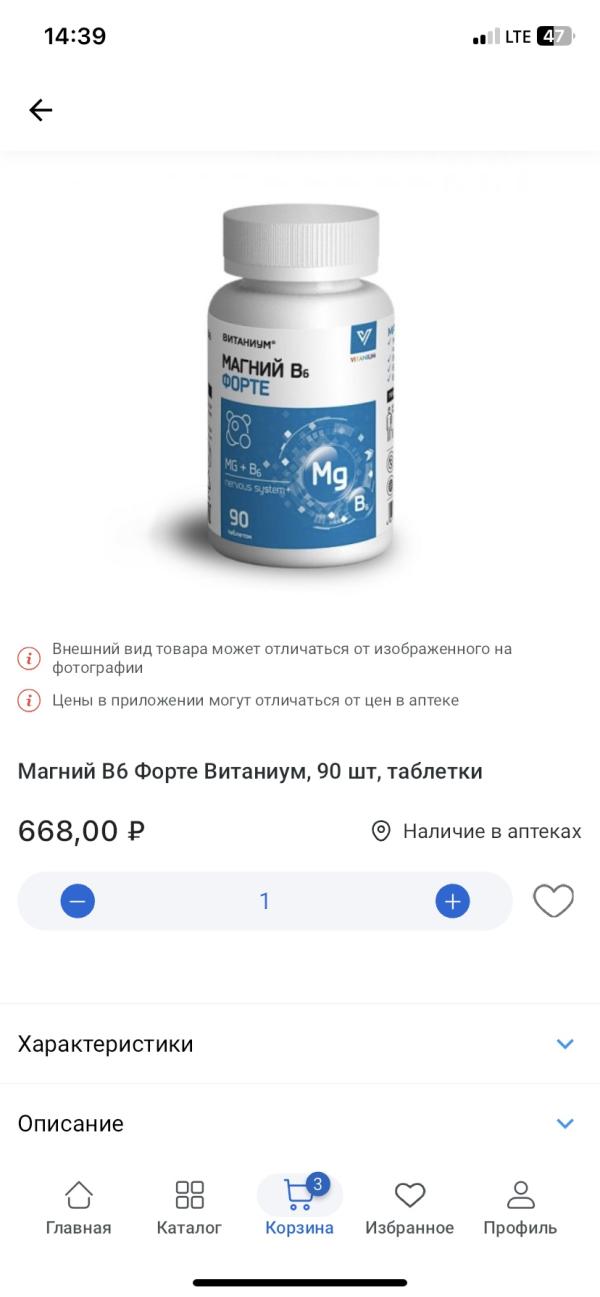Add product to favorites with the heart

[x=553, y=901]
